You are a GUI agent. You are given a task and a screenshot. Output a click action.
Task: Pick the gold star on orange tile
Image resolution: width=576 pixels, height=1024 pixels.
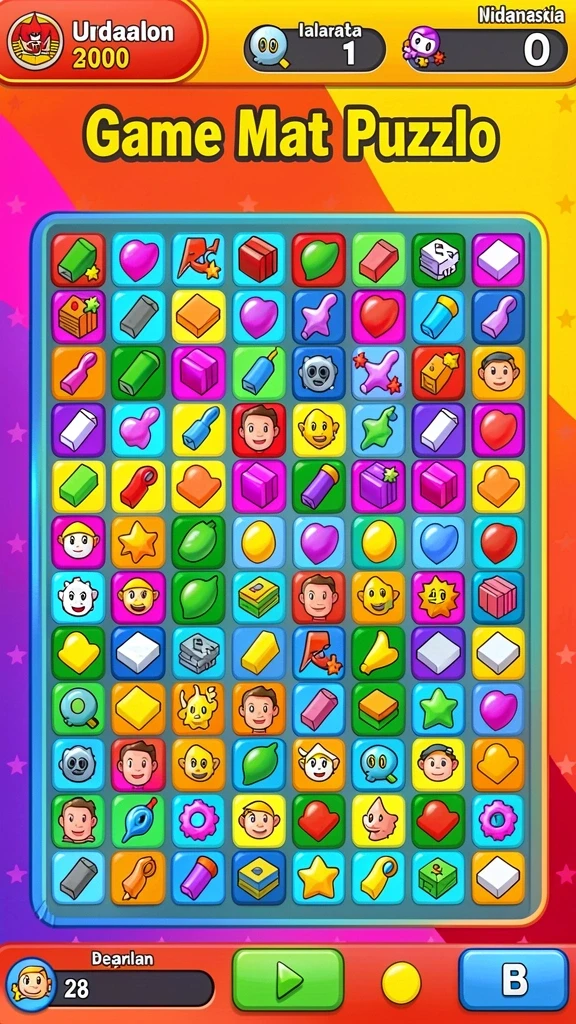138,542
